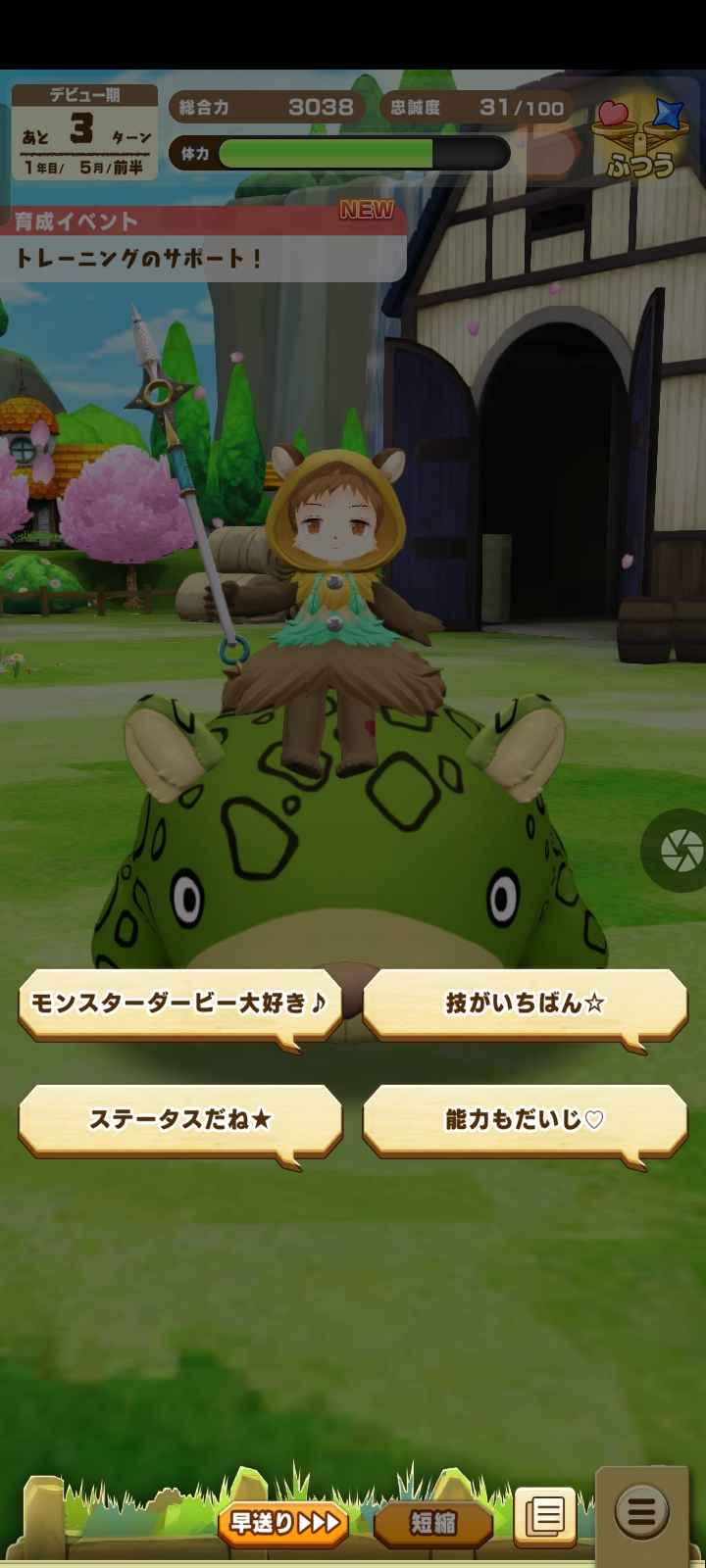Viewport: 706px width, 1568px height.
Task: Pick the ステータスだね★ answer
Action: (180, 1119)
